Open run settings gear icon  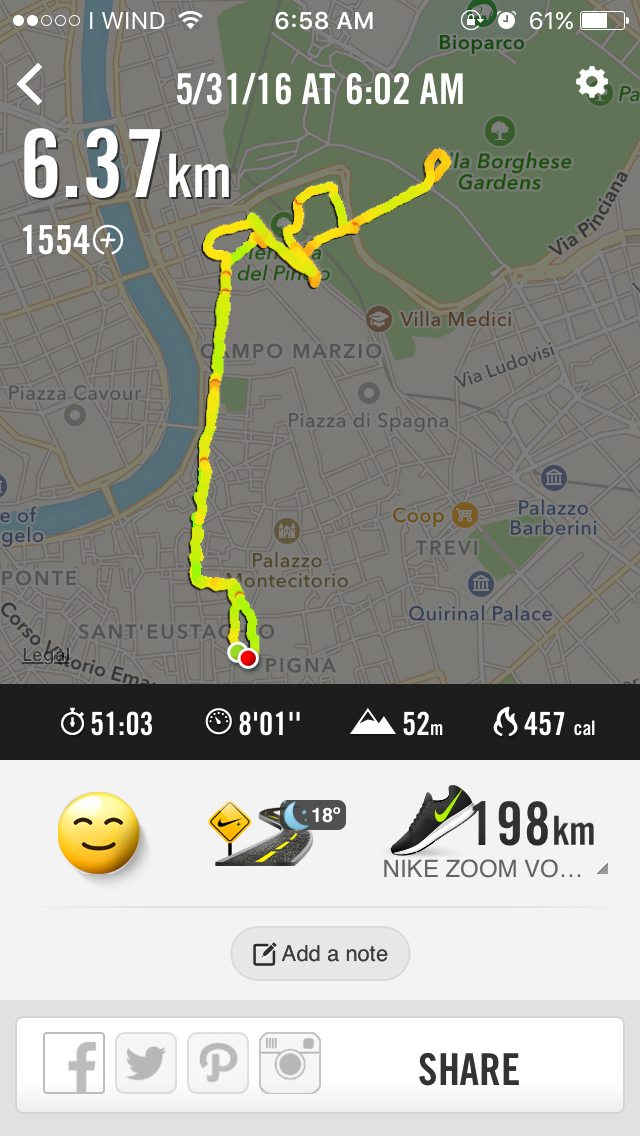point(592,83)
